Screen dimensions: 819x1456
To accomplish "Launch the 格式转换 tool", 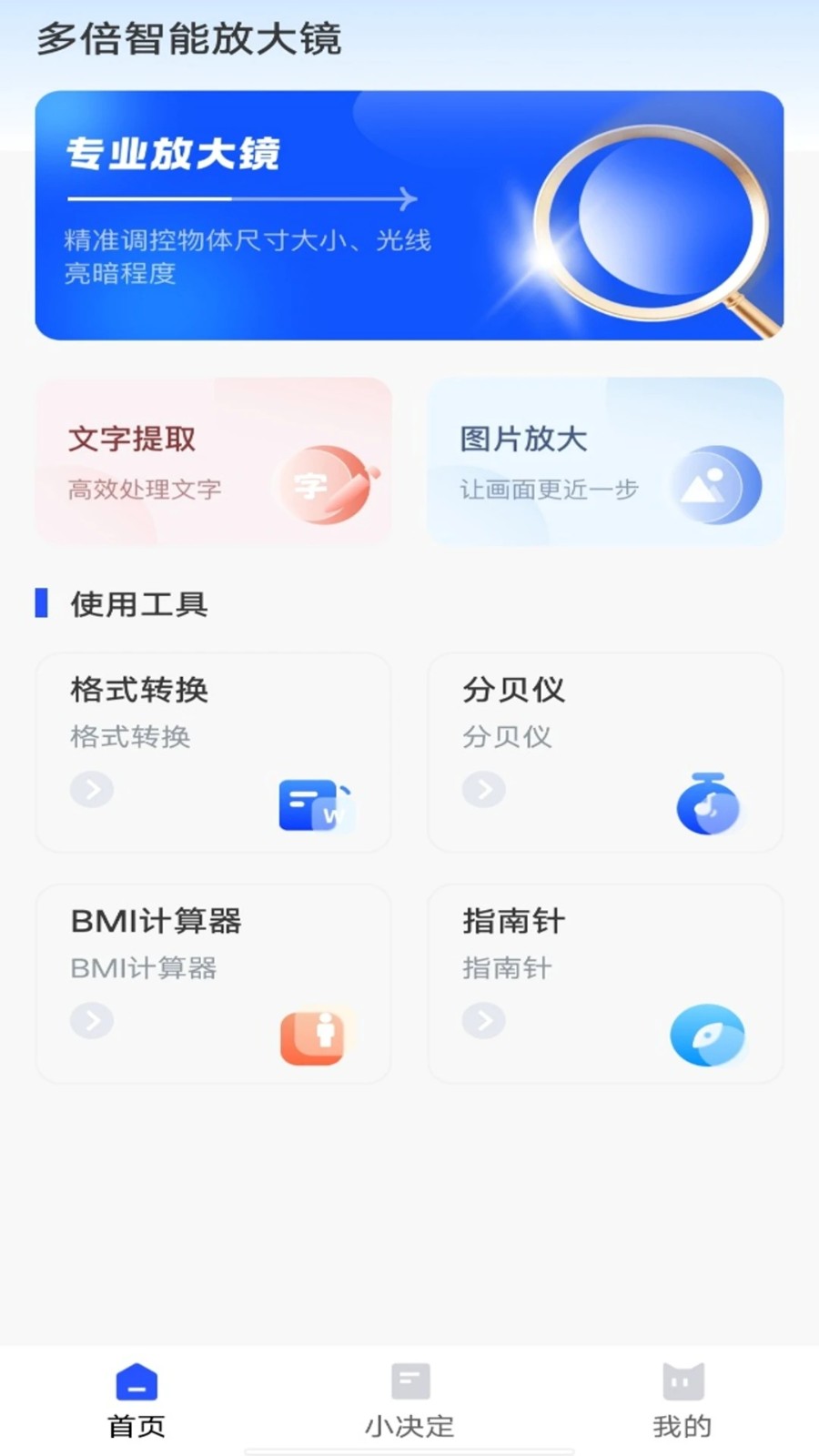I will pyautogui.click(x=214, y=753).
